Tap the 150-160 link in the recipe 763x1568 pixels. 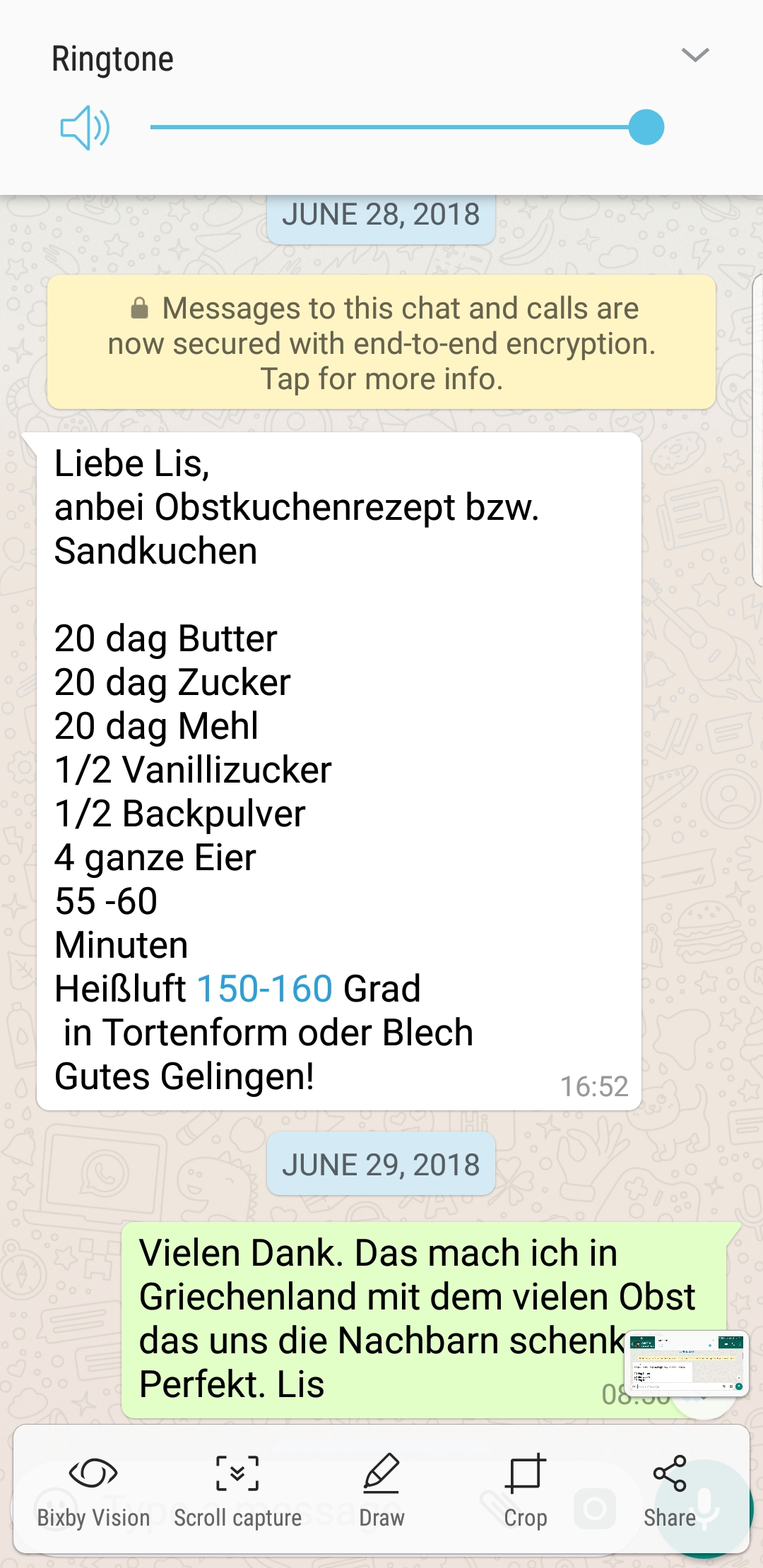coord(265,989)
